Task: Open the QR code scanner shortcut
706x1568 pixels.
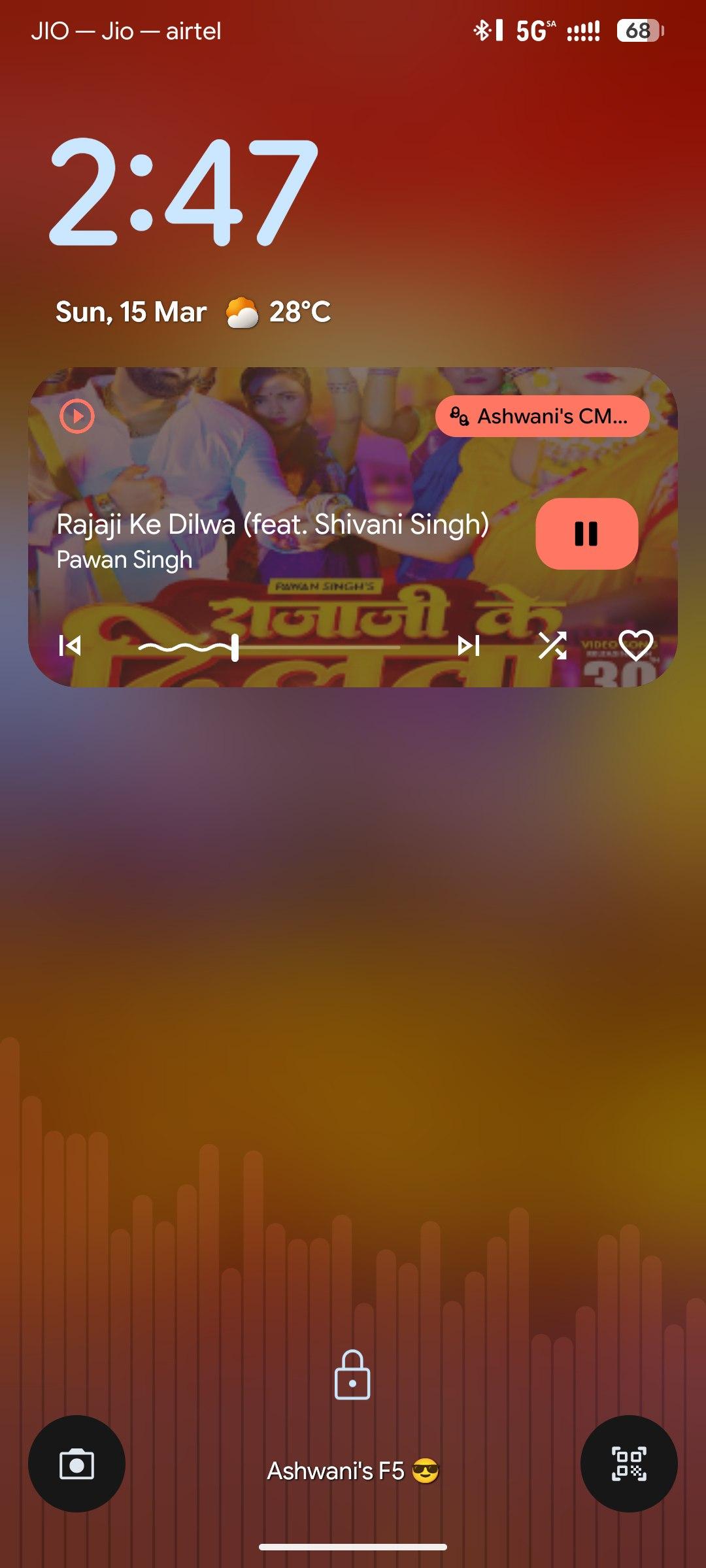Action: [x=629, y=1464]
